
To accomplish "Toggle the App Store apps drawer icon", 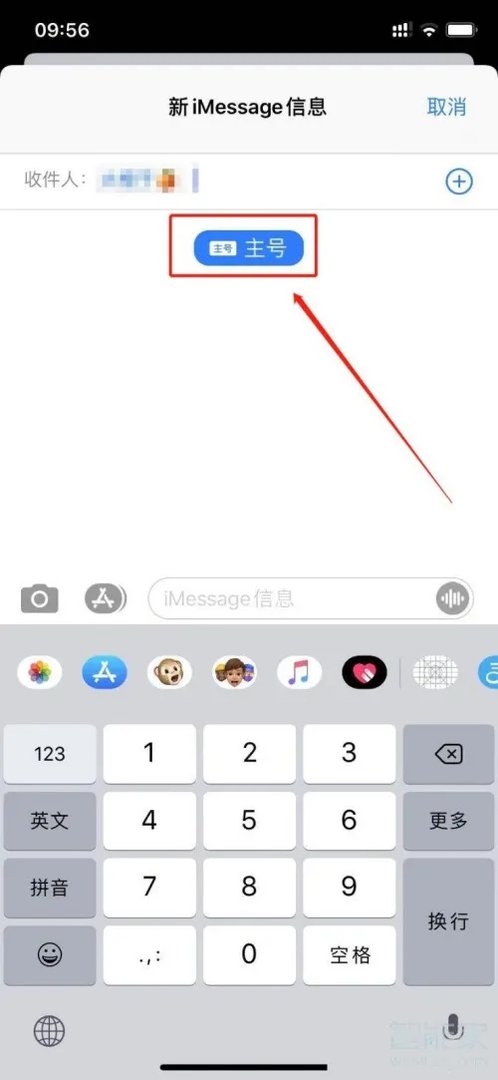I will tap(105, 599).
